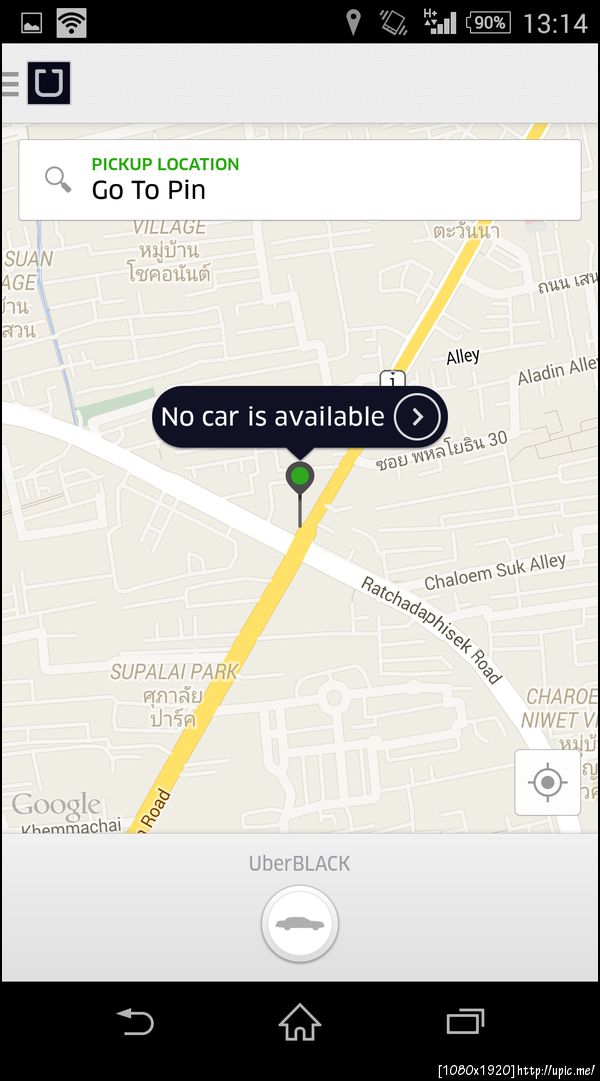Image resolution: width=600 pixels, height=1081 pixels.
Task: Tap the Pickup Location search field
Action: [300, 180]
